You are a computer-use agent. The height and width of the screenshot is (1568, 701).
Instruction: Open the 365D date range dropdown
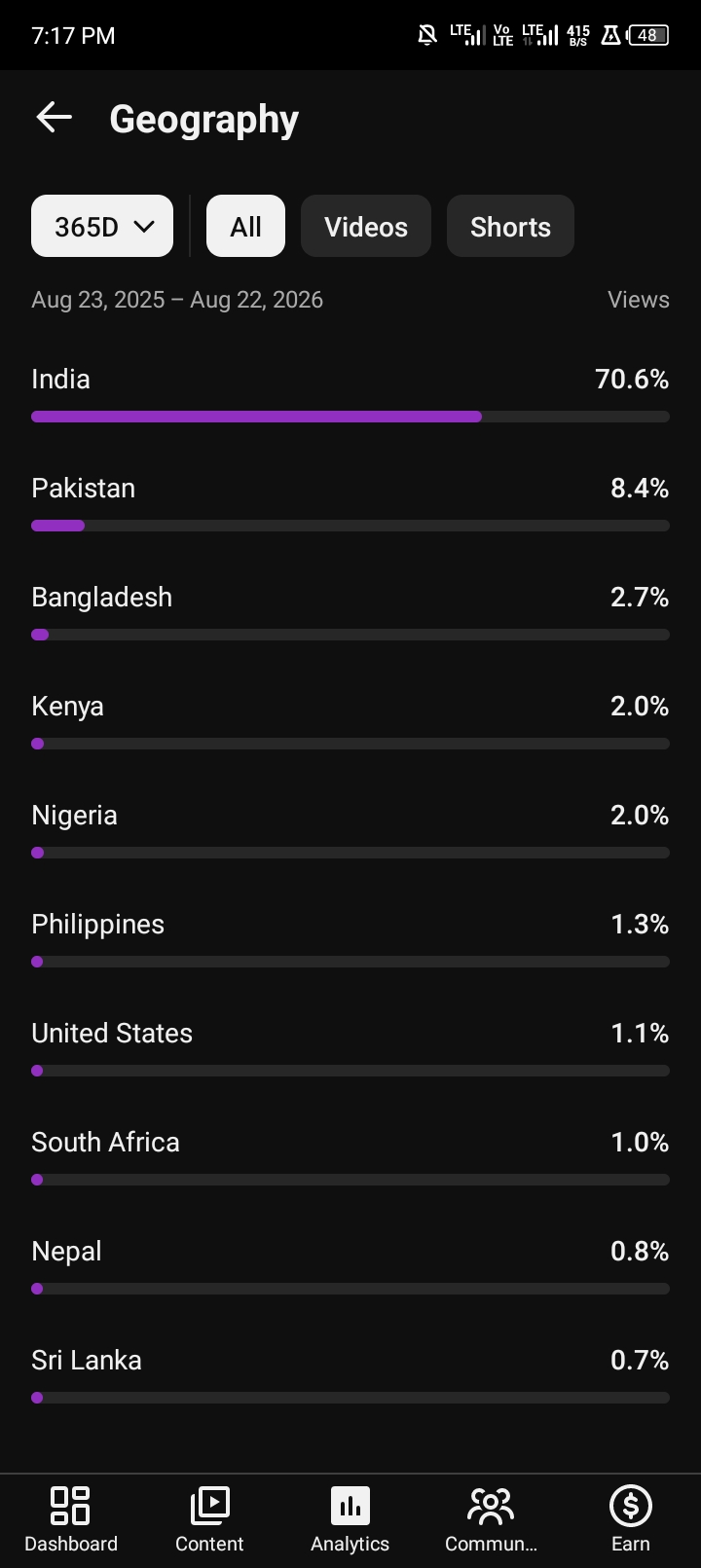[102, 226]
